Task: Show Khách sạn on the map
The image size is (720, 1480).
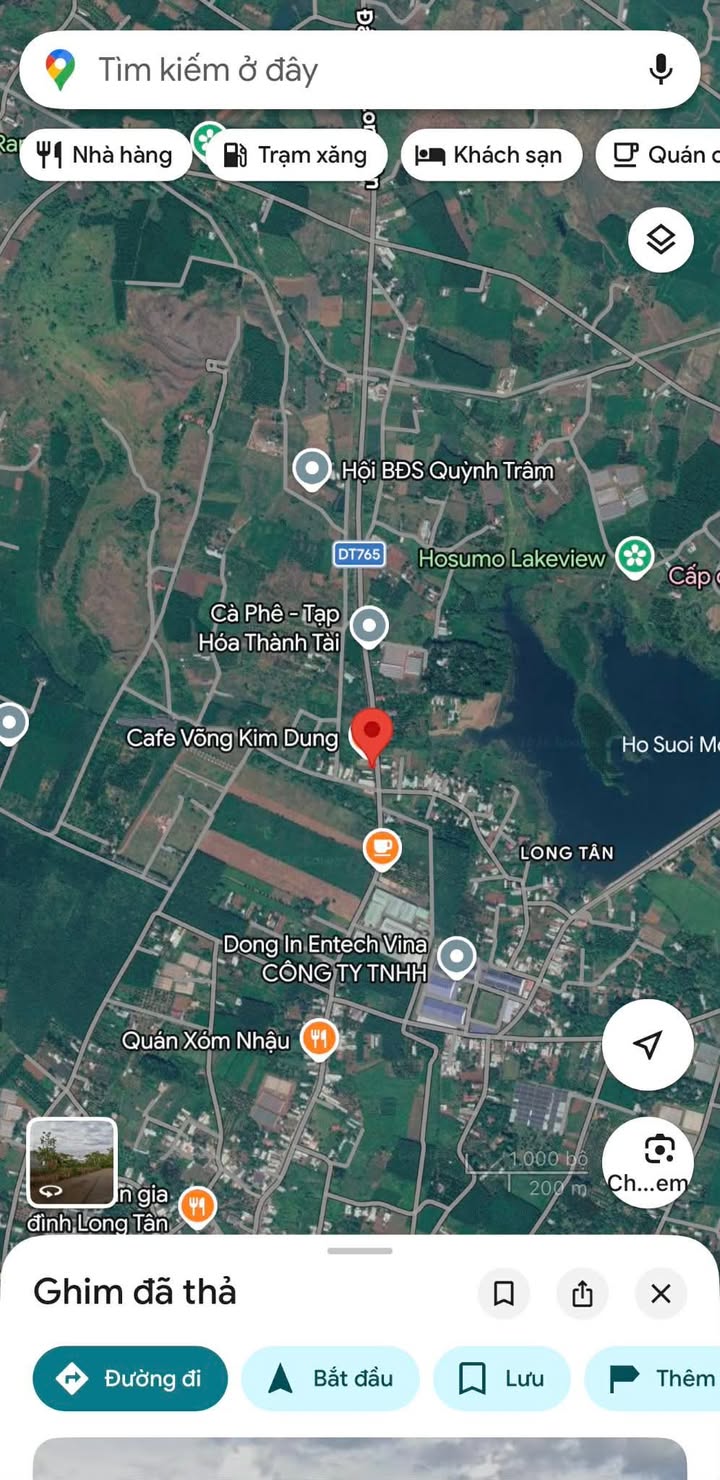Action: (x=491, y=155)
